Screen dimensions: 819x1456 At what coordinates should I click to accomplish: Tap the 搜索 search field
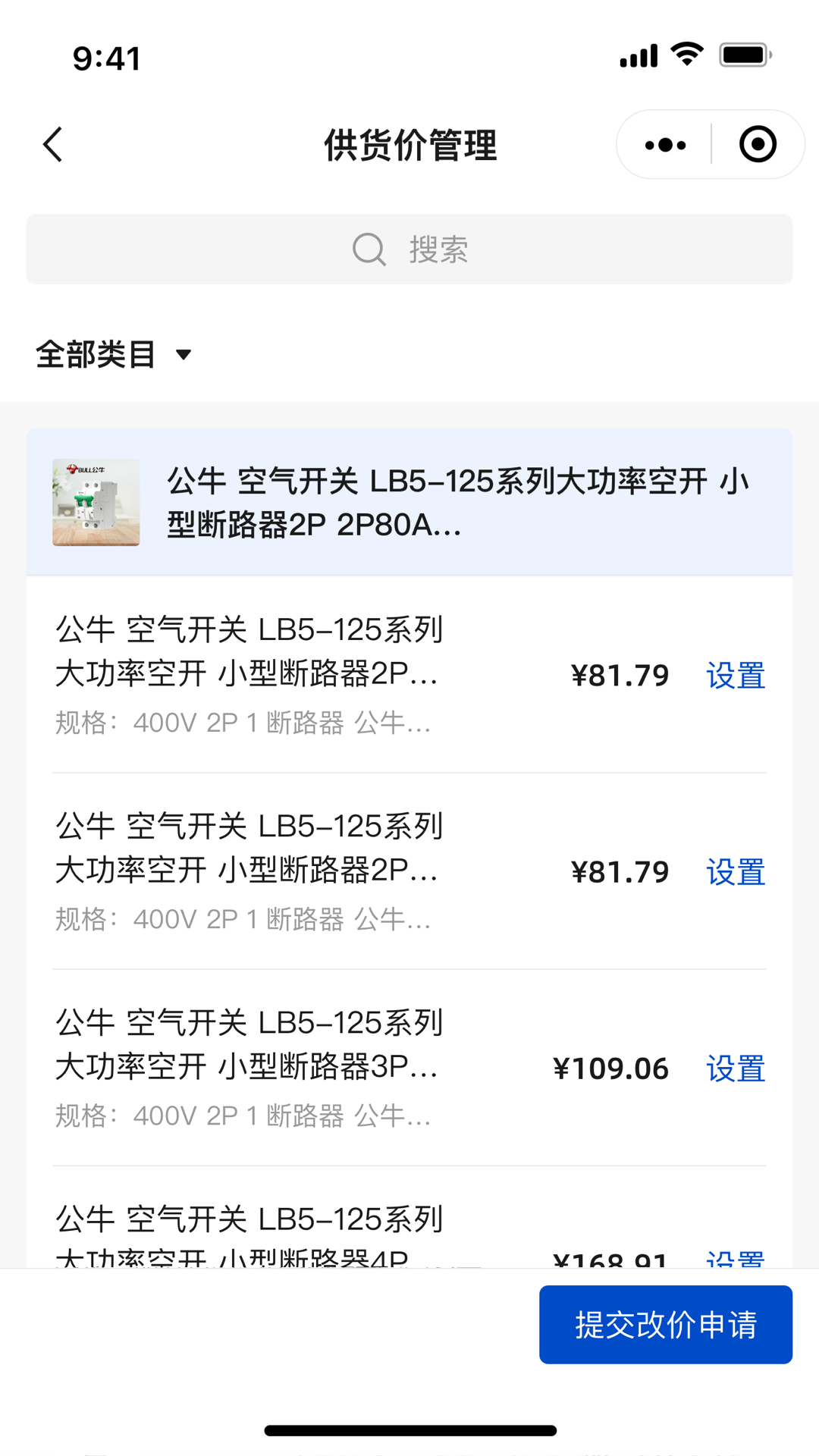click(x=409, y=249)
